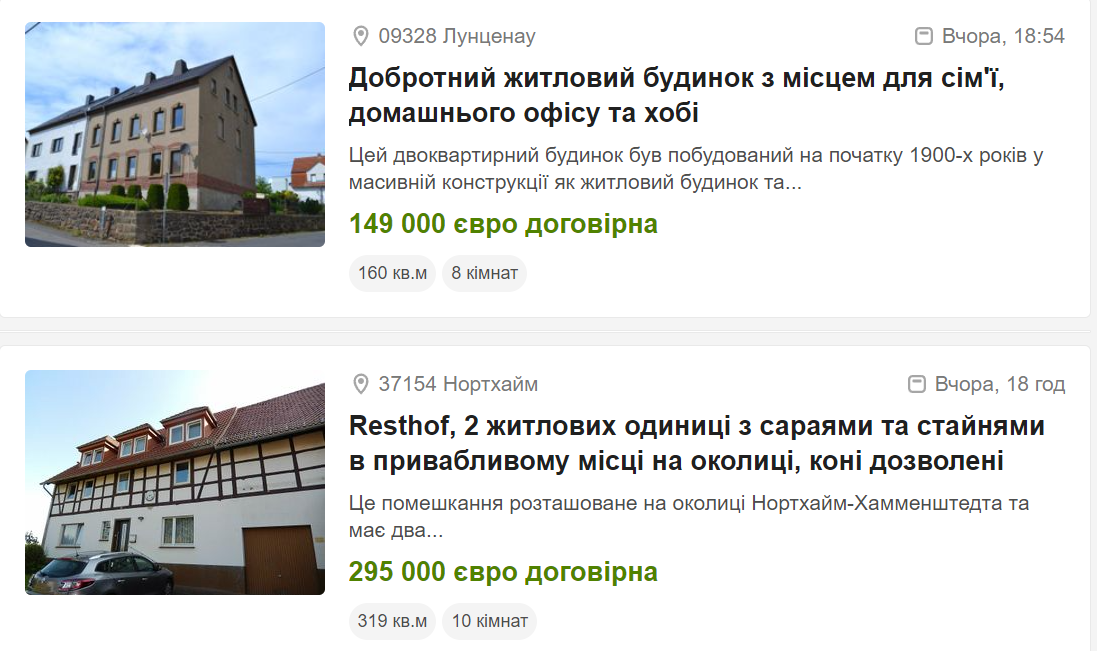This screenshot has height=651, width=1097.
Task: Open the Нортхайм half-timbered house photo
Action: pyautogui.click(x=175, y=482)
